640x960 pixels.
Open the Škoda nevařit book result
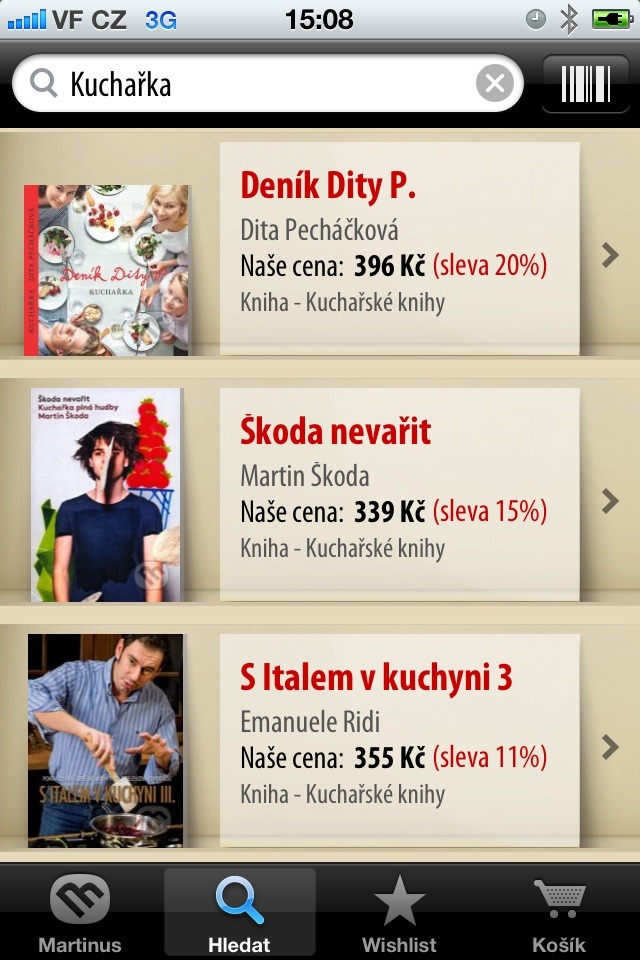tap(400, 492)
